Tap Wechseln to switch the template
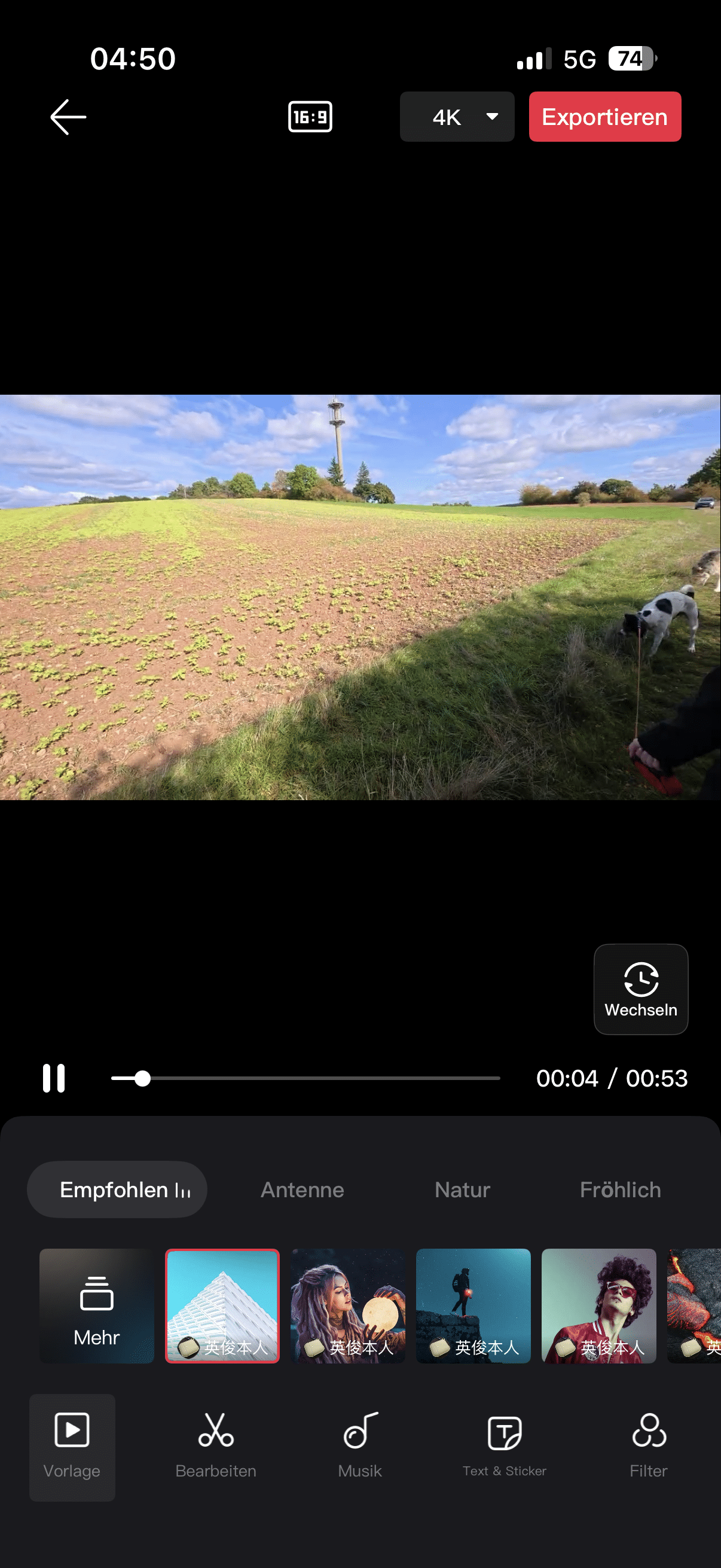This screenshot has width=721, height=1568. pos(641,989)
